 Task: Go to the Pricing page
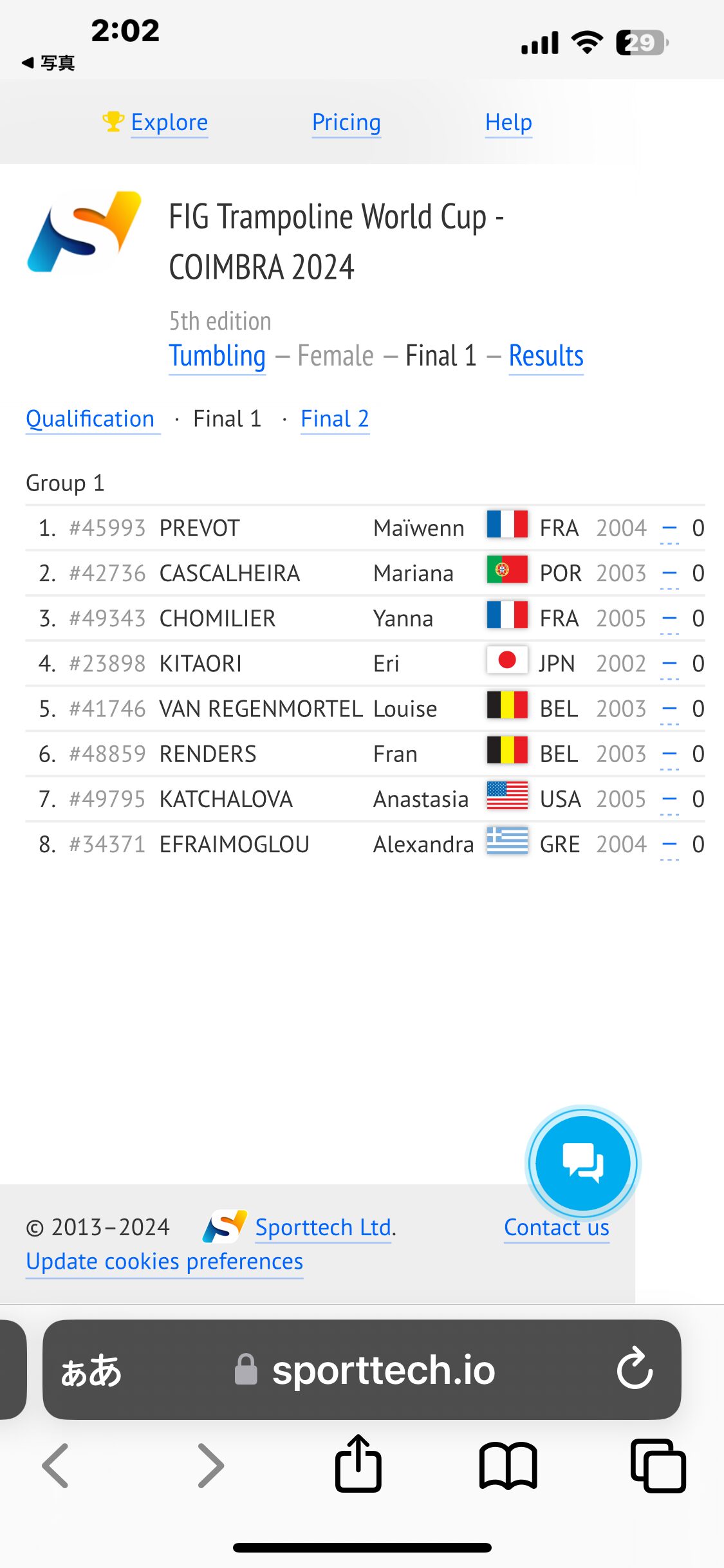(346, 122)
